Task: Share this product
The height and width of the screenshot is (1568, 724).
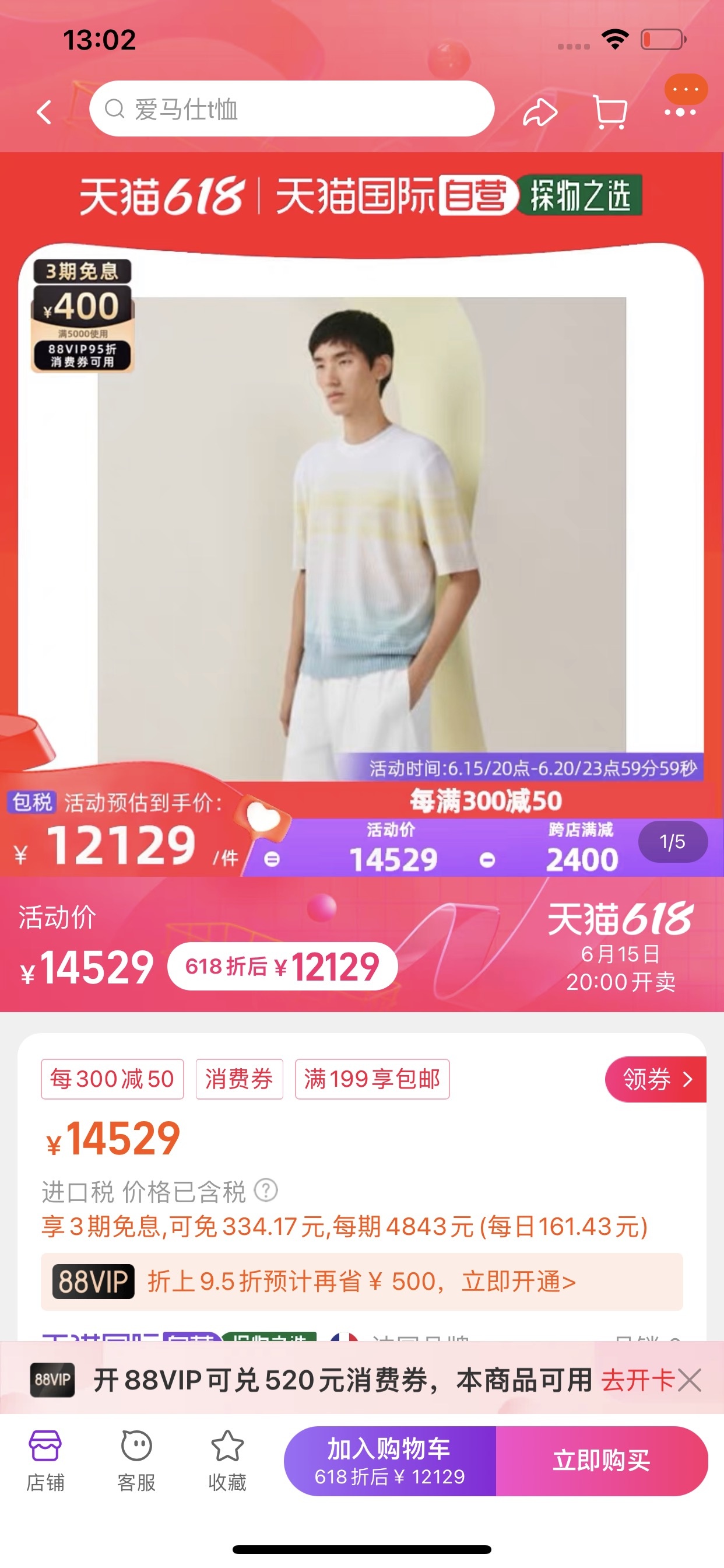Action: (540, 112)
